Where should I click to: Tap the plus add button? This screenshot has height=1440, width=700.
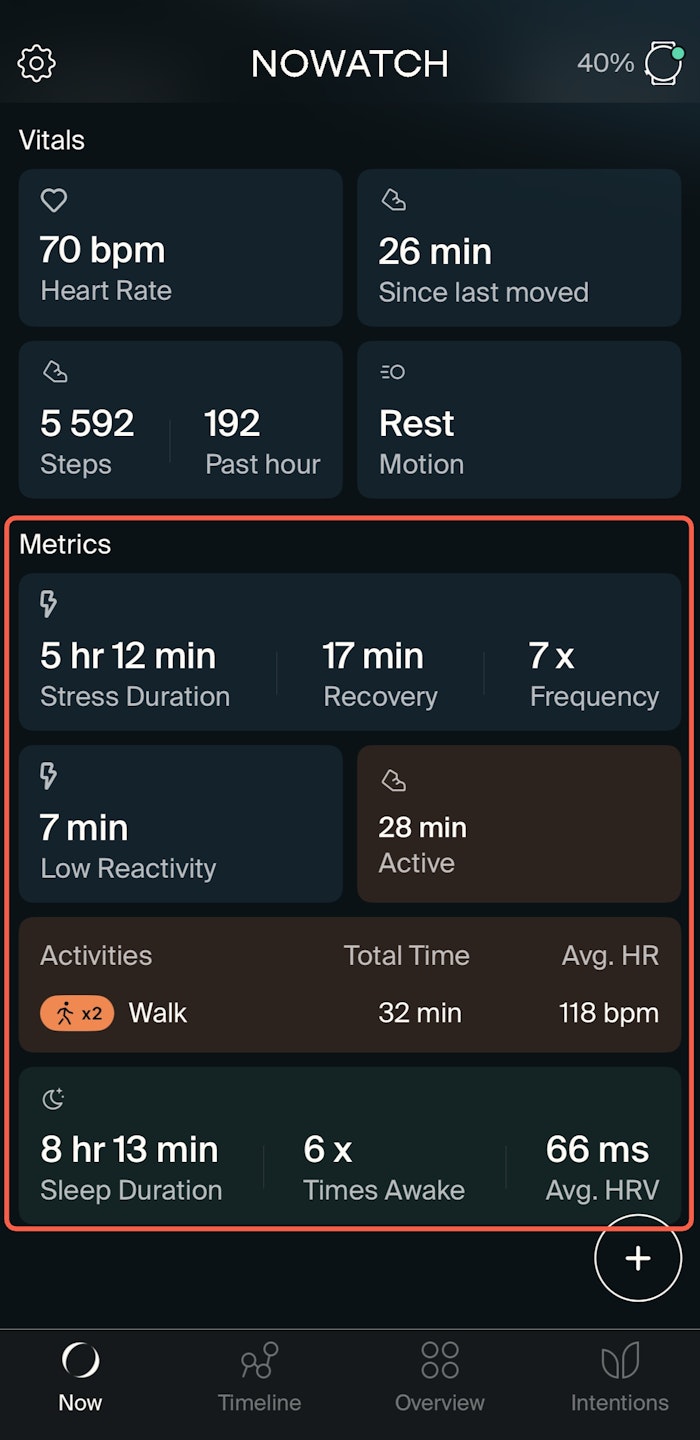pos(638,1258)
